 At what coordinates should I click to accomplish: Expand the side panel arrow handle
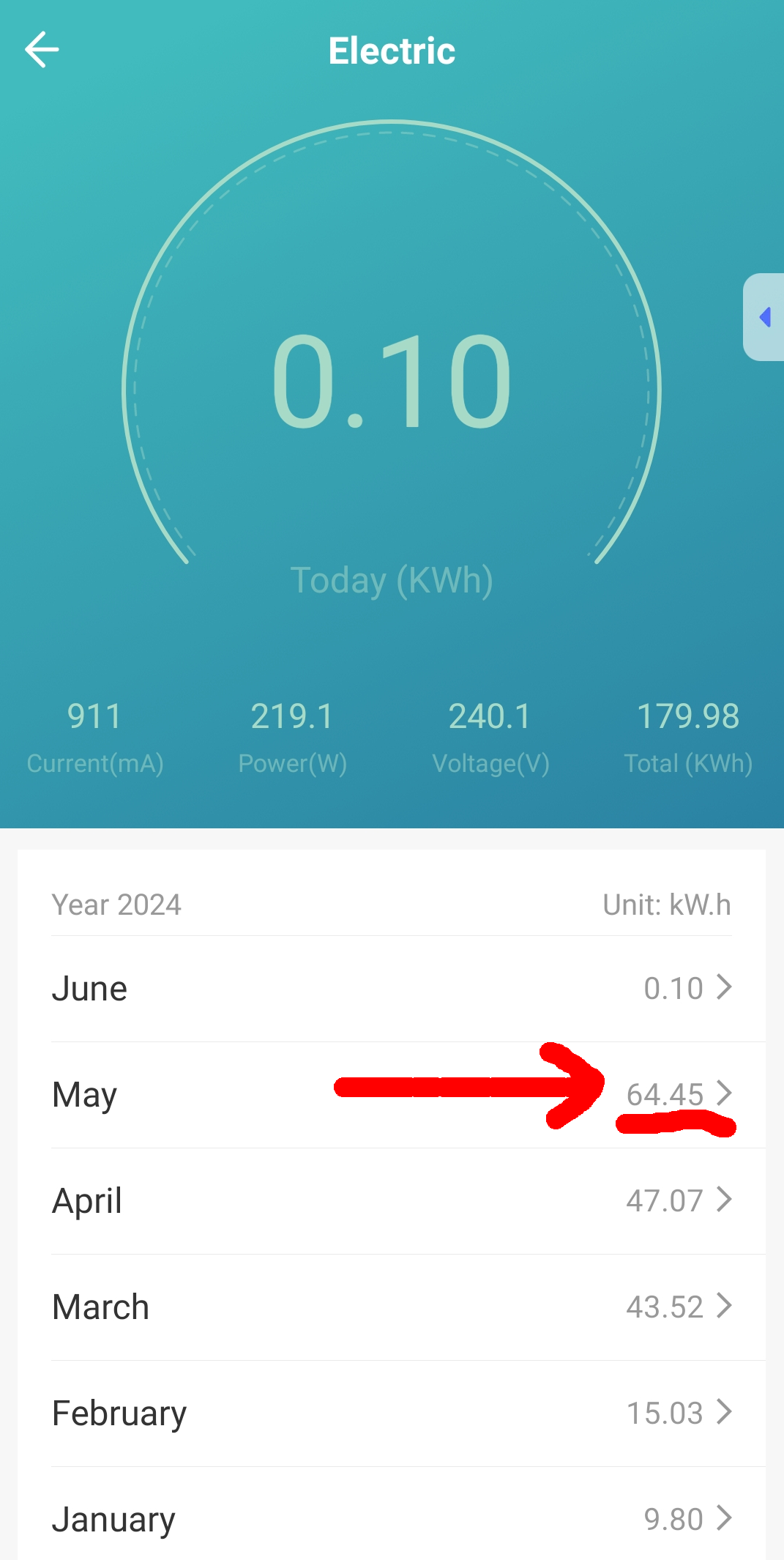click(x=765, y=317)
